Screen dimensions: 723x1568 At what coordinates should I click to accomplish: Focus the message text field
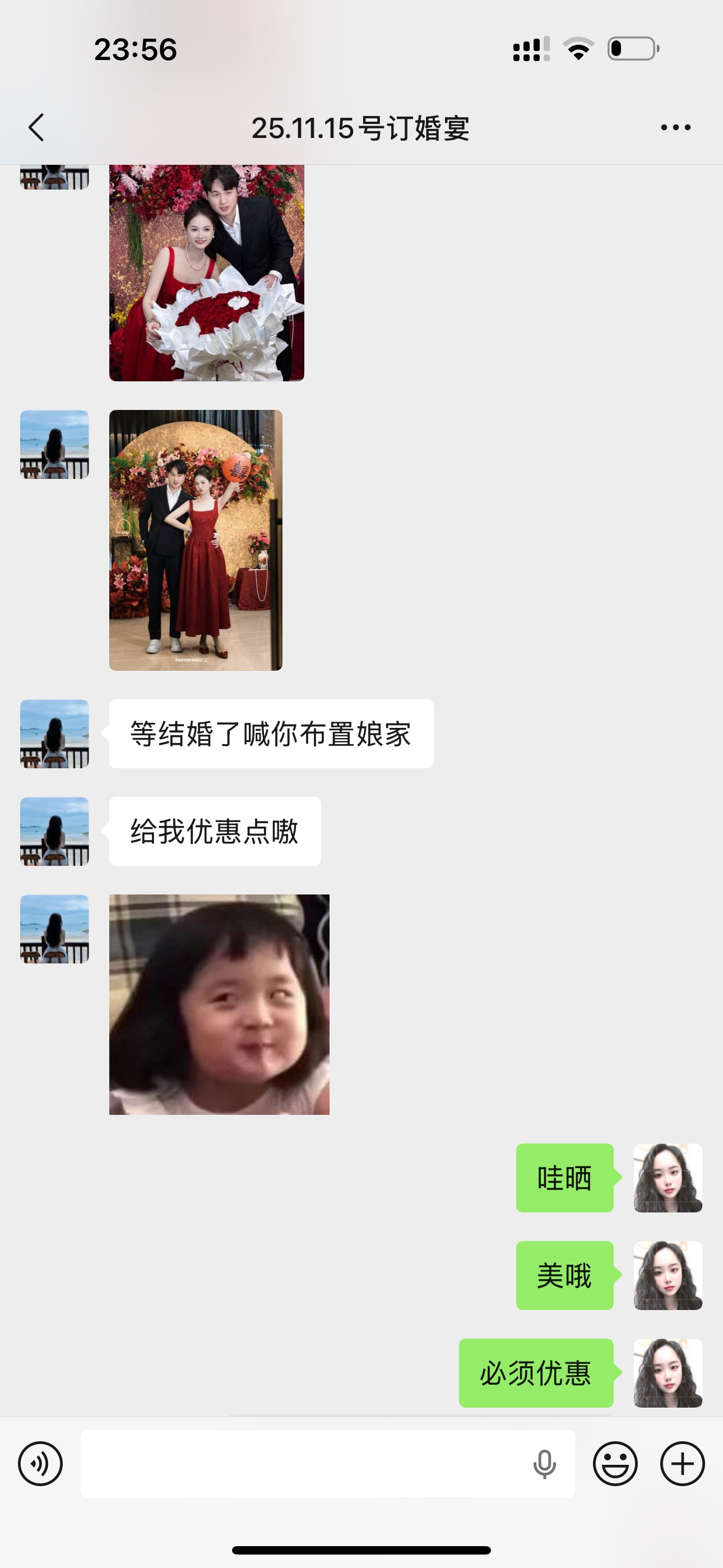click(304, 1464)
